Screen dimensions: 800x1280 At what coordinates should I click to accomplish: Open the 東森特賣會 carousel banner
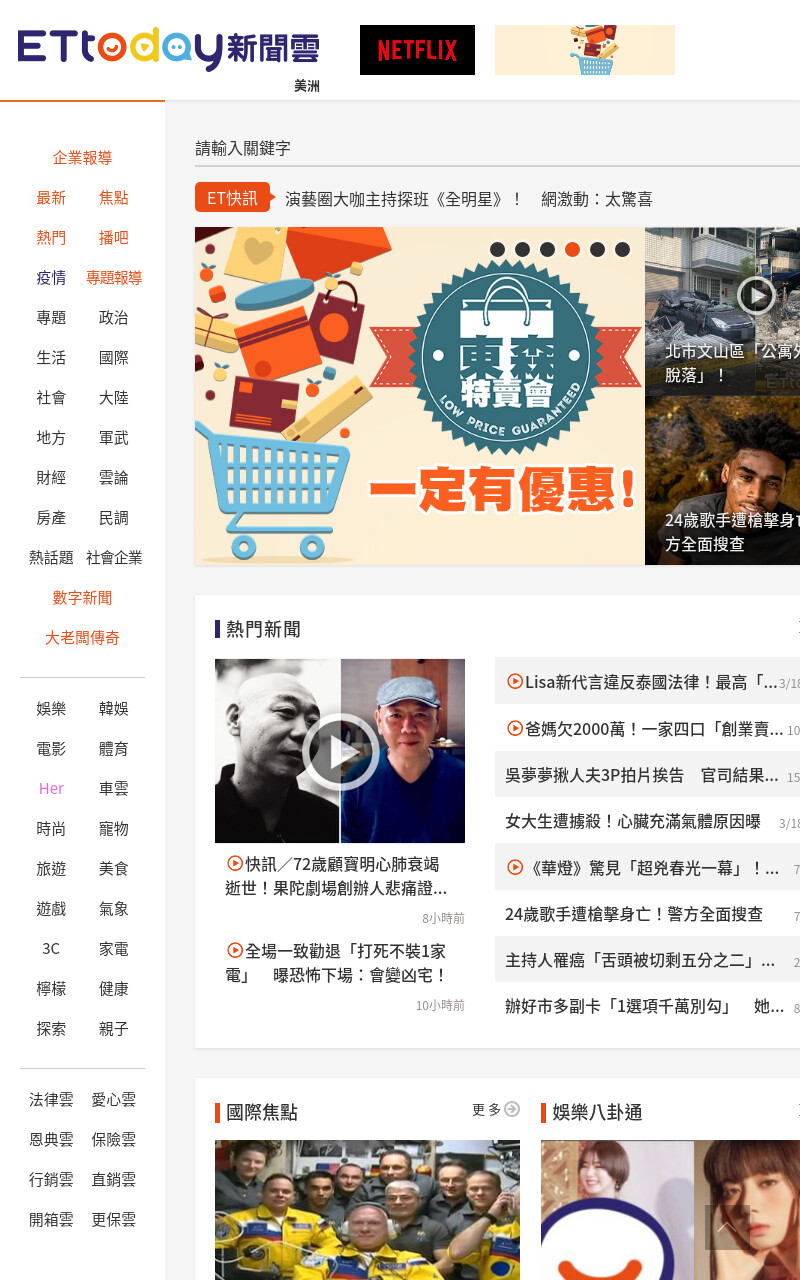[x=420, y=396]
